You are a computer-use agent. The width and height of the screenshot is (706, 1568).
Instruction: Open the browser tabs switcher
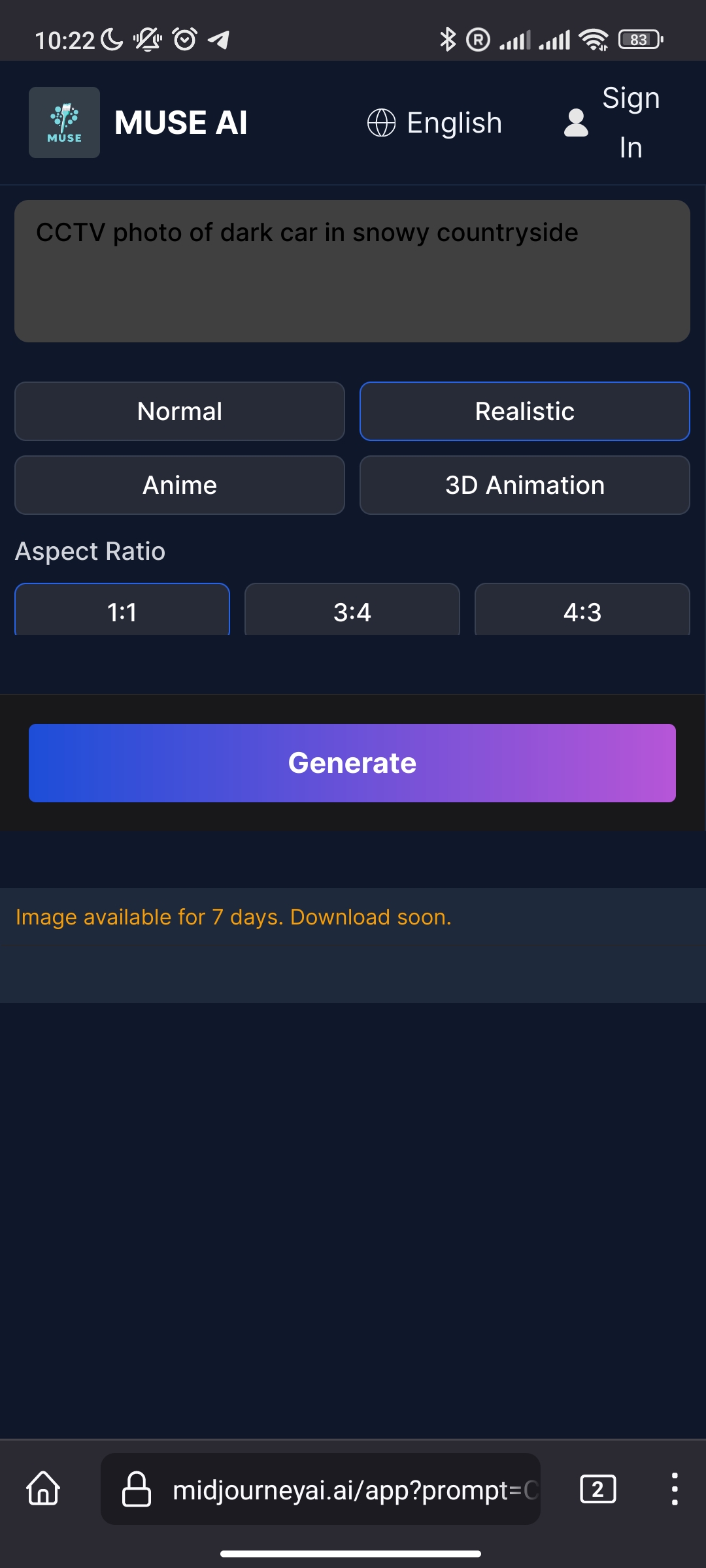coord(598,1490)
